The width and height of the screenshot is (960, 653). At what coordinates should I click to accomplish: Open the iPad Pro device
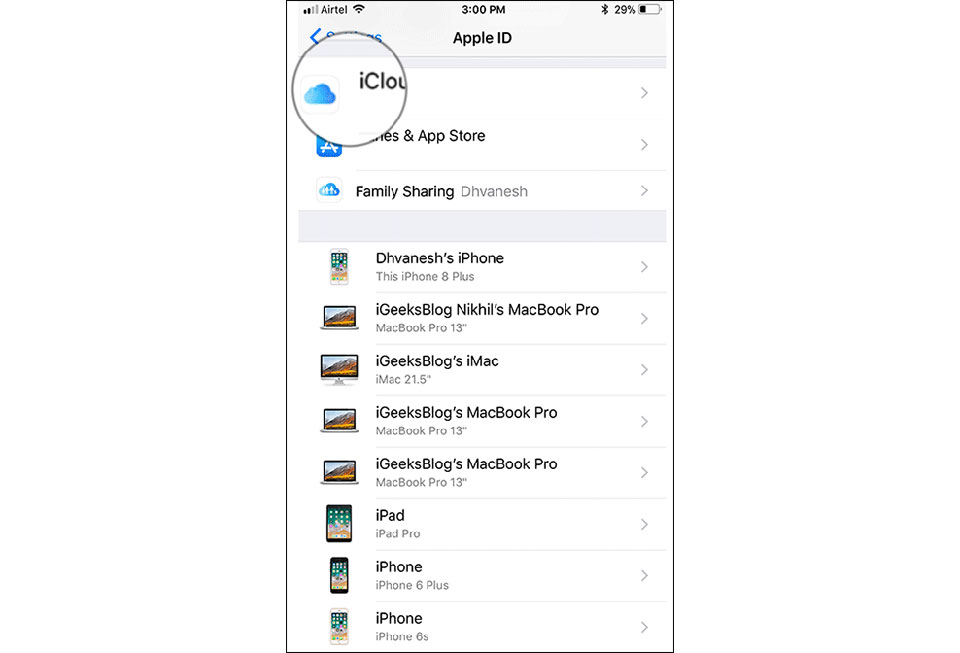tap(480, 524)
